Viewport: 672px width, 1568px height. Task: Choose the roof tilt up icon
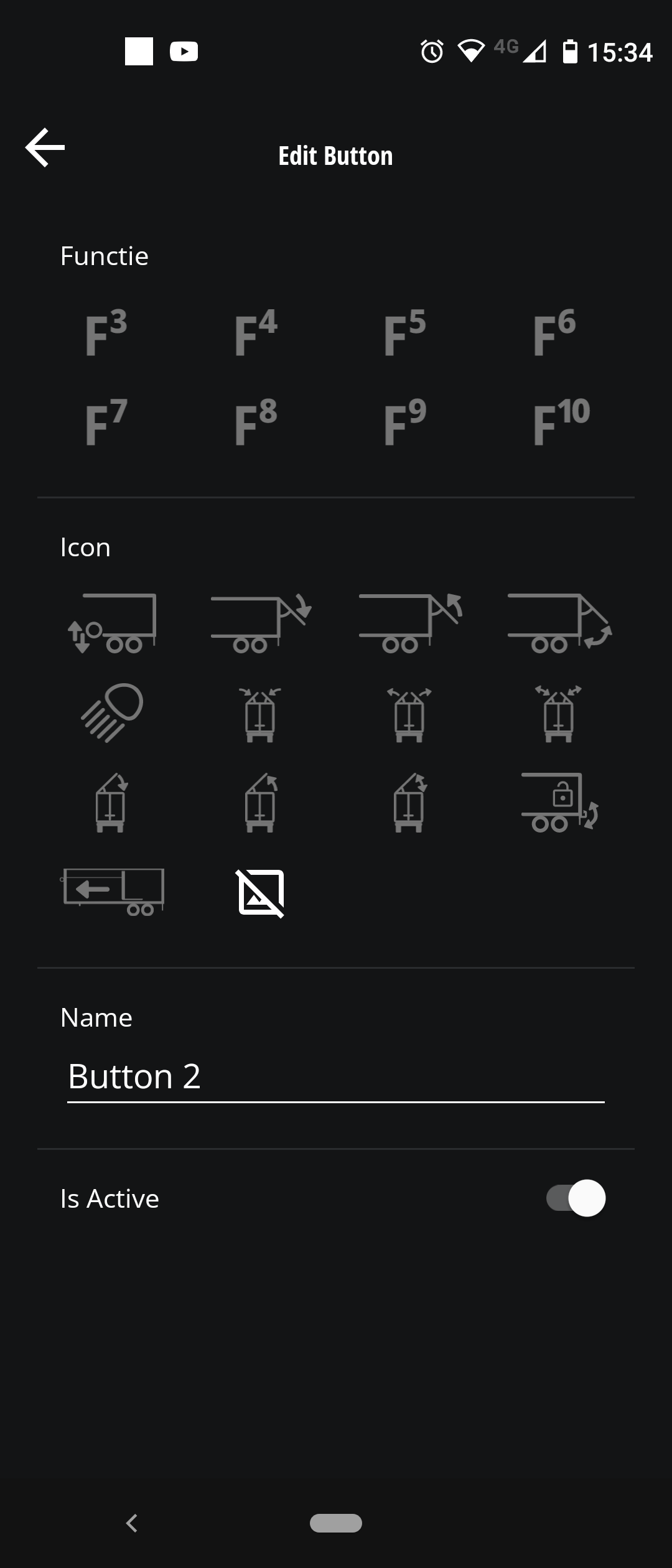click(261, 804)
